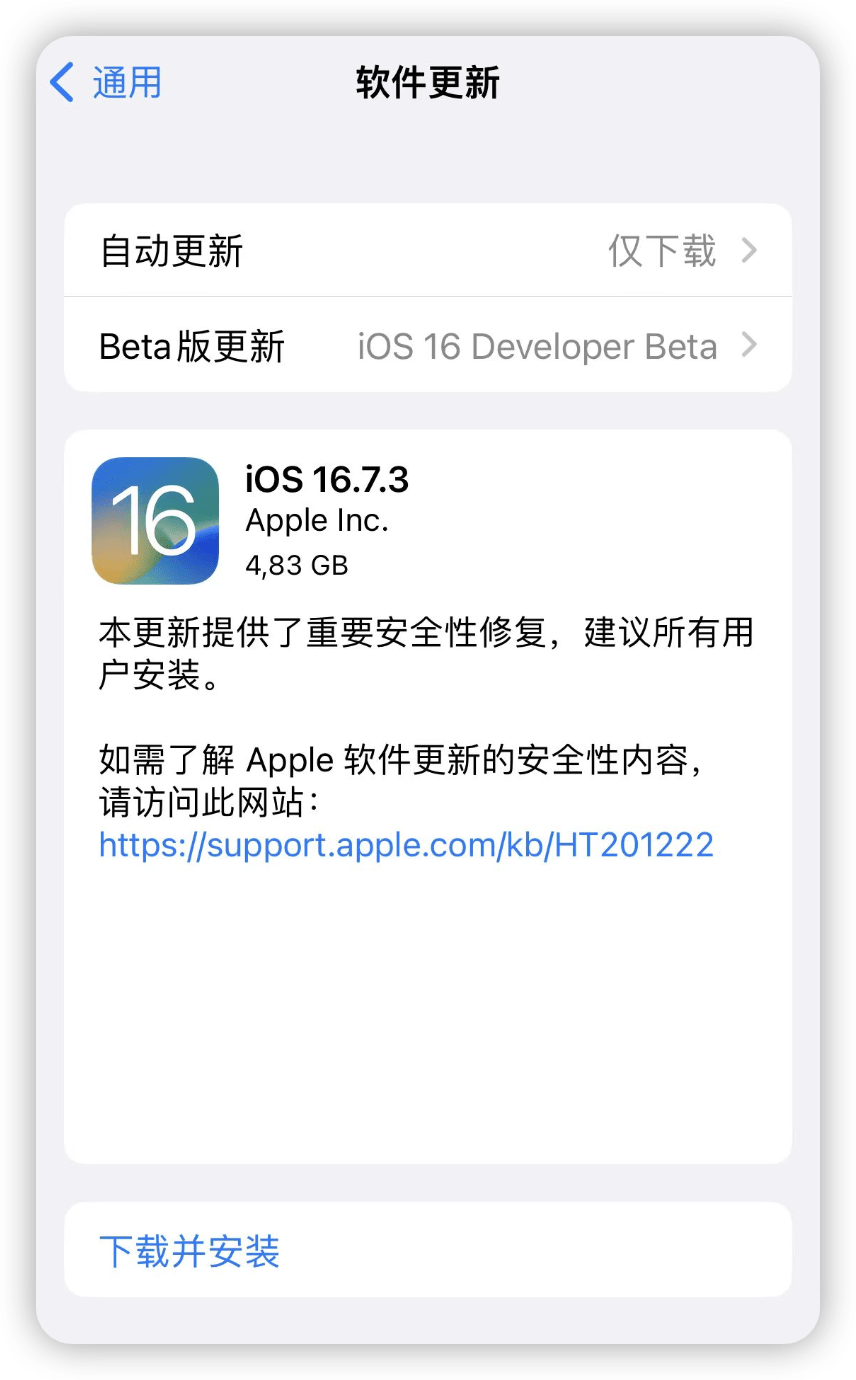Open the 自动更新 settings row

(x=427, y=251)
